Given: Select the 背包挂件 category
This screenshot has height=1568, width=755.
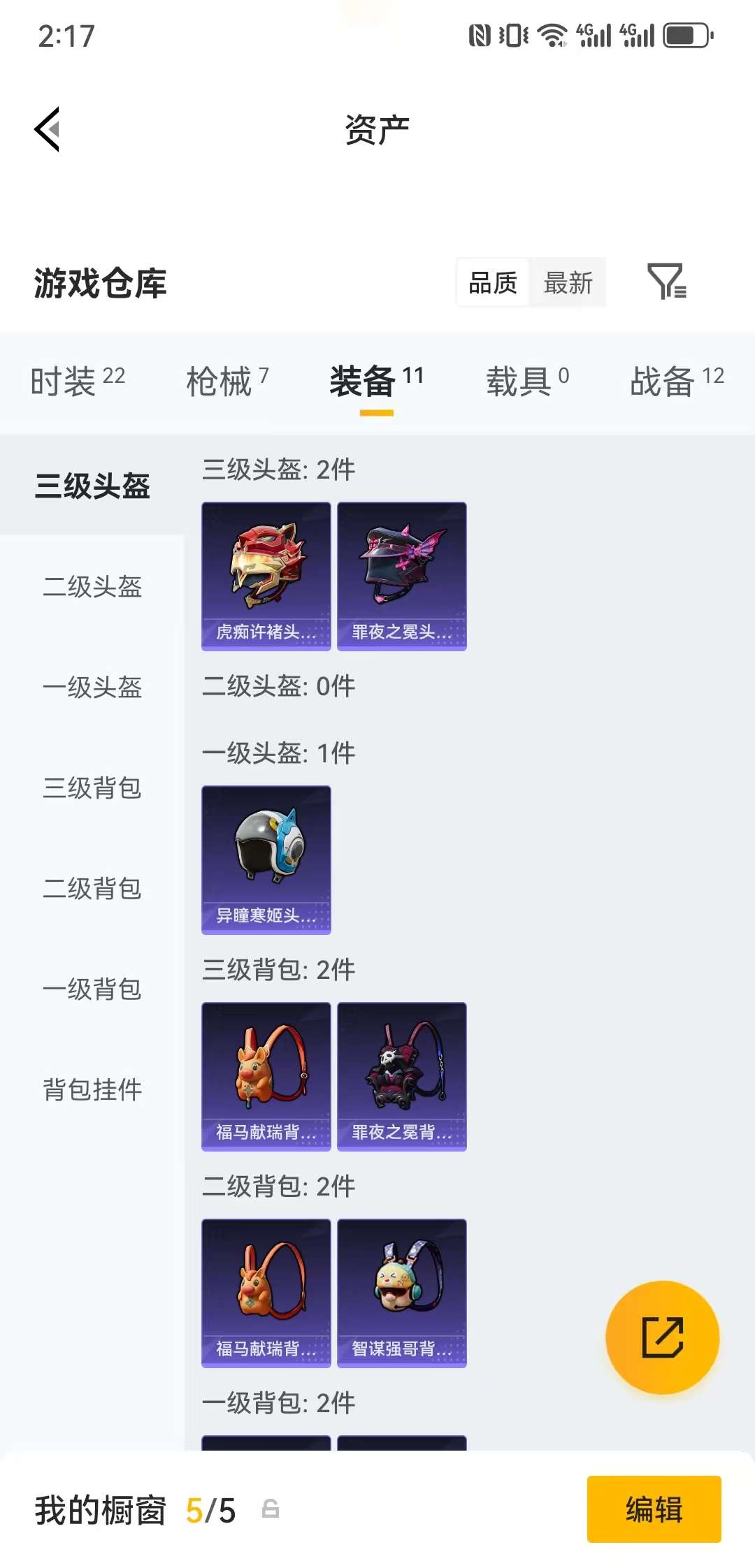Looking at the screenshot, I should 92,1089.
